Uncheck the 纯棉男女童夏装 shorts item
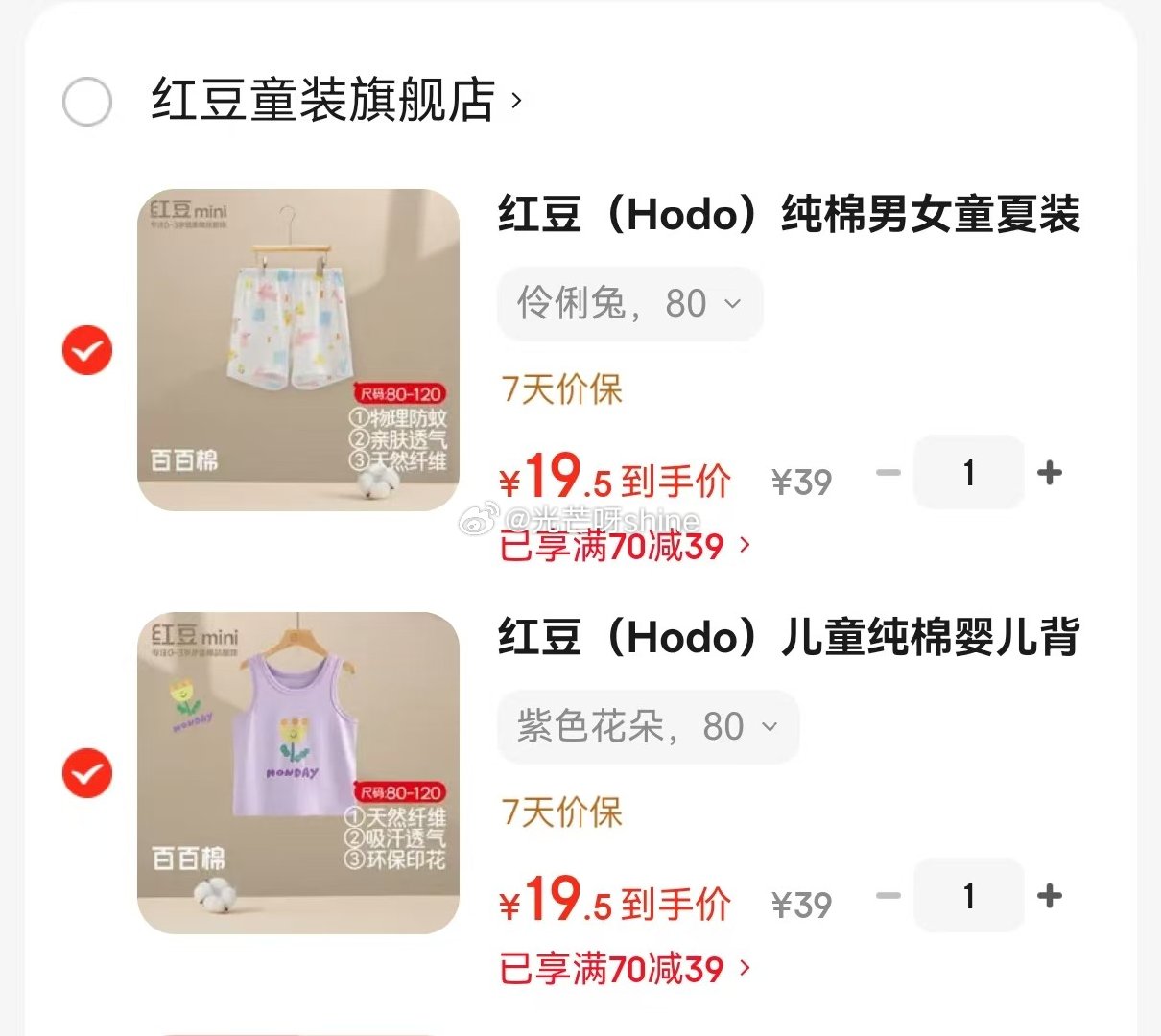Screen dimensions: 1161x1036 pos(87,350)
